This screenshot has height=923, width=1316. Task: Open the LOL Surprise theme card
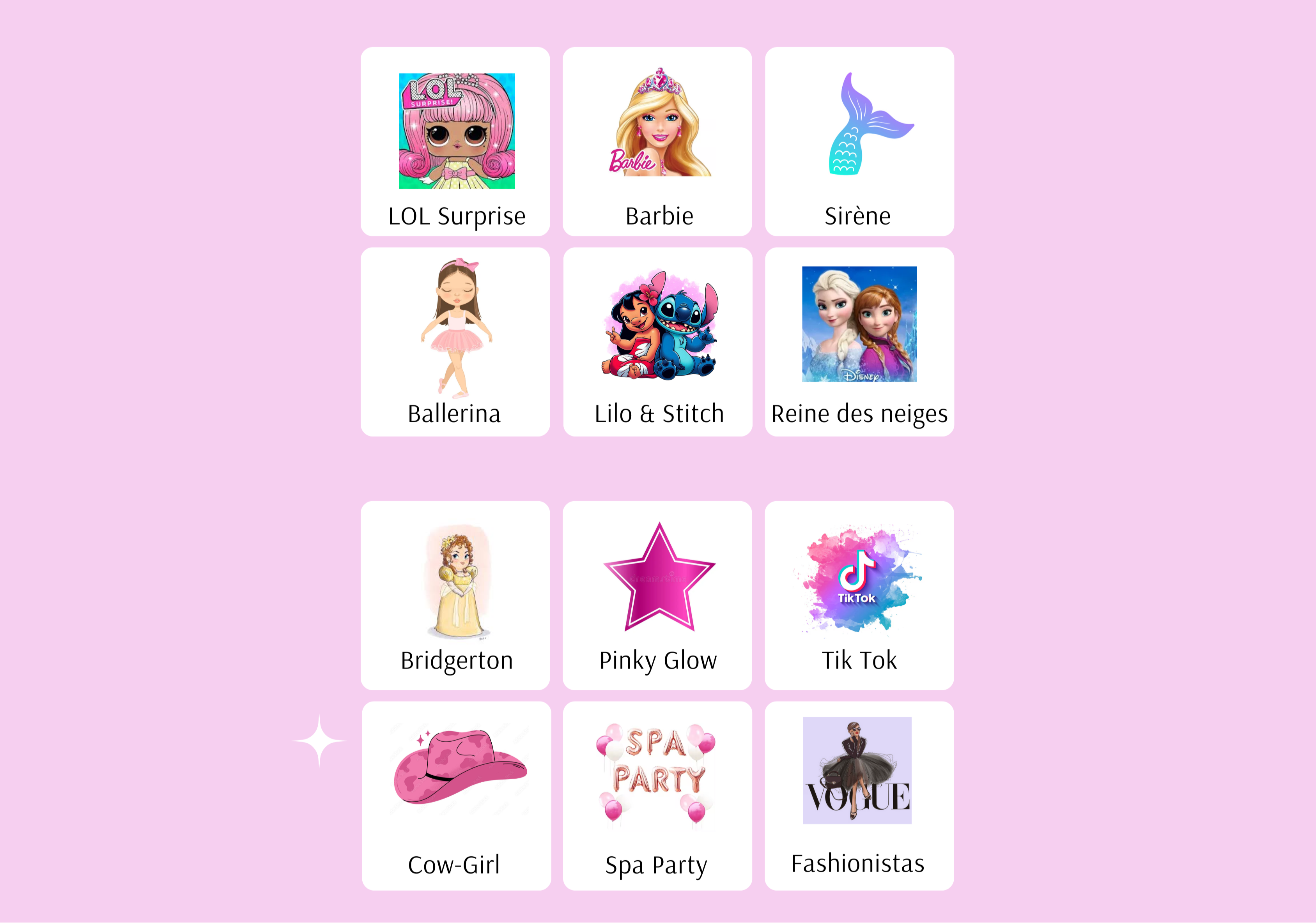coord(455,141)
